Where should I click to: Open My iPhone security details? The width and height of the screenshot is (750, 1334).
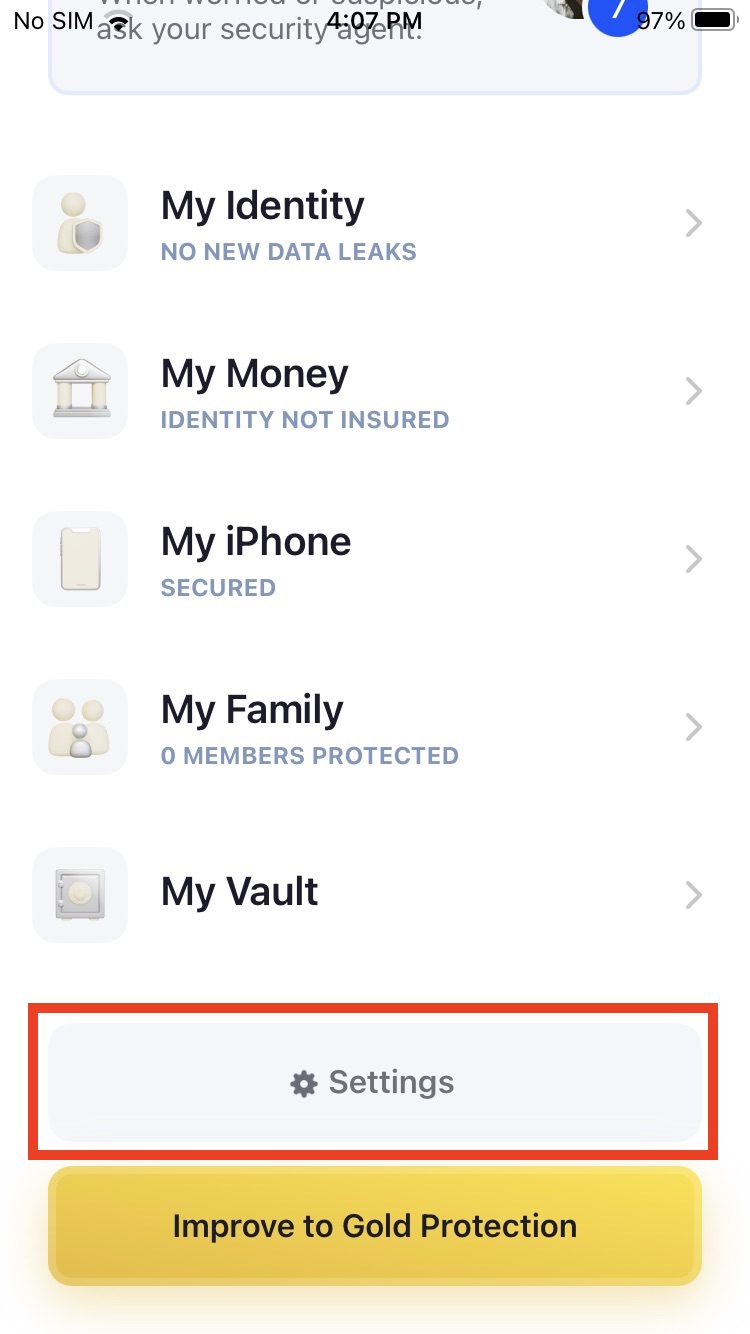(375, 559)
